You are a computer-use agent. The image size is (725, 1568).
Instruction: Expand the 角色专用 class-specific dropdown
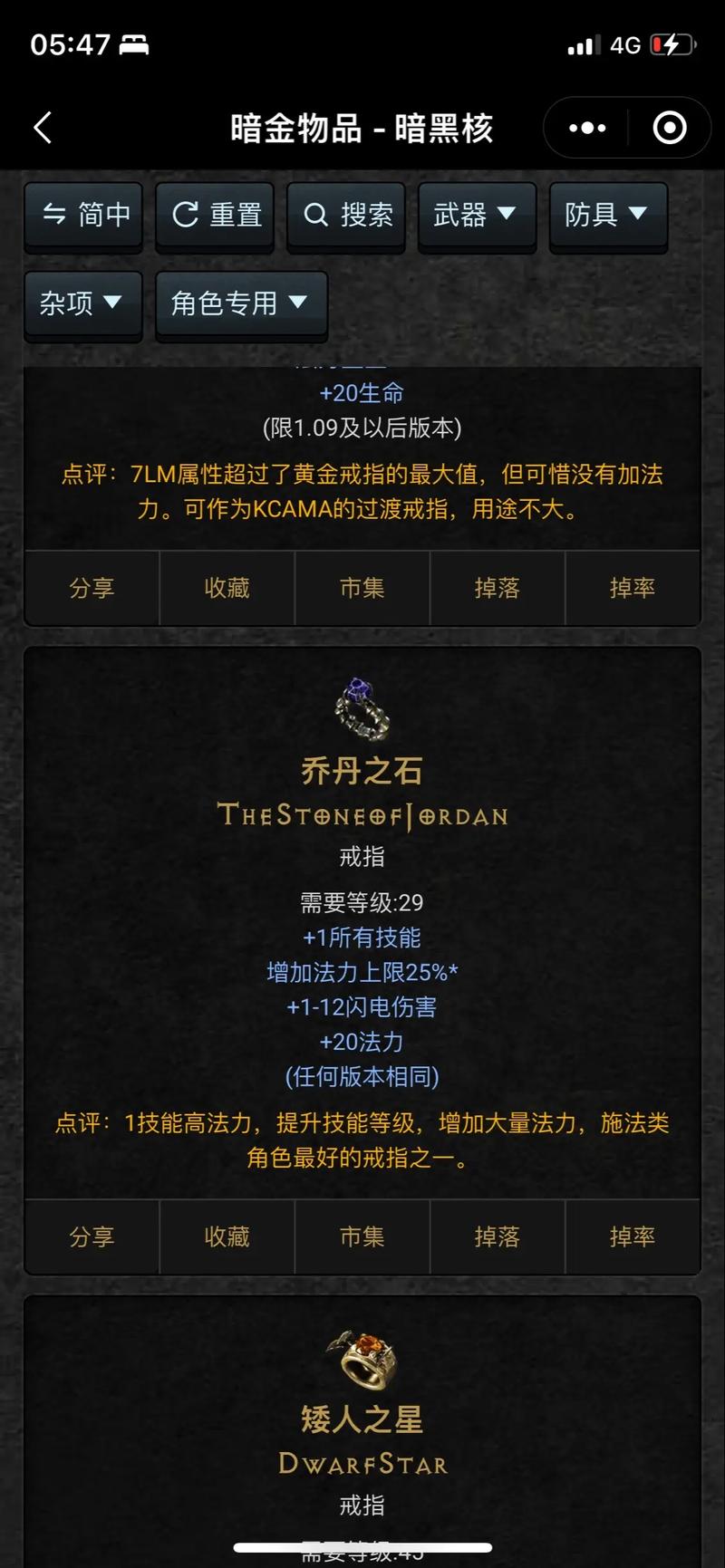point(241,303)
